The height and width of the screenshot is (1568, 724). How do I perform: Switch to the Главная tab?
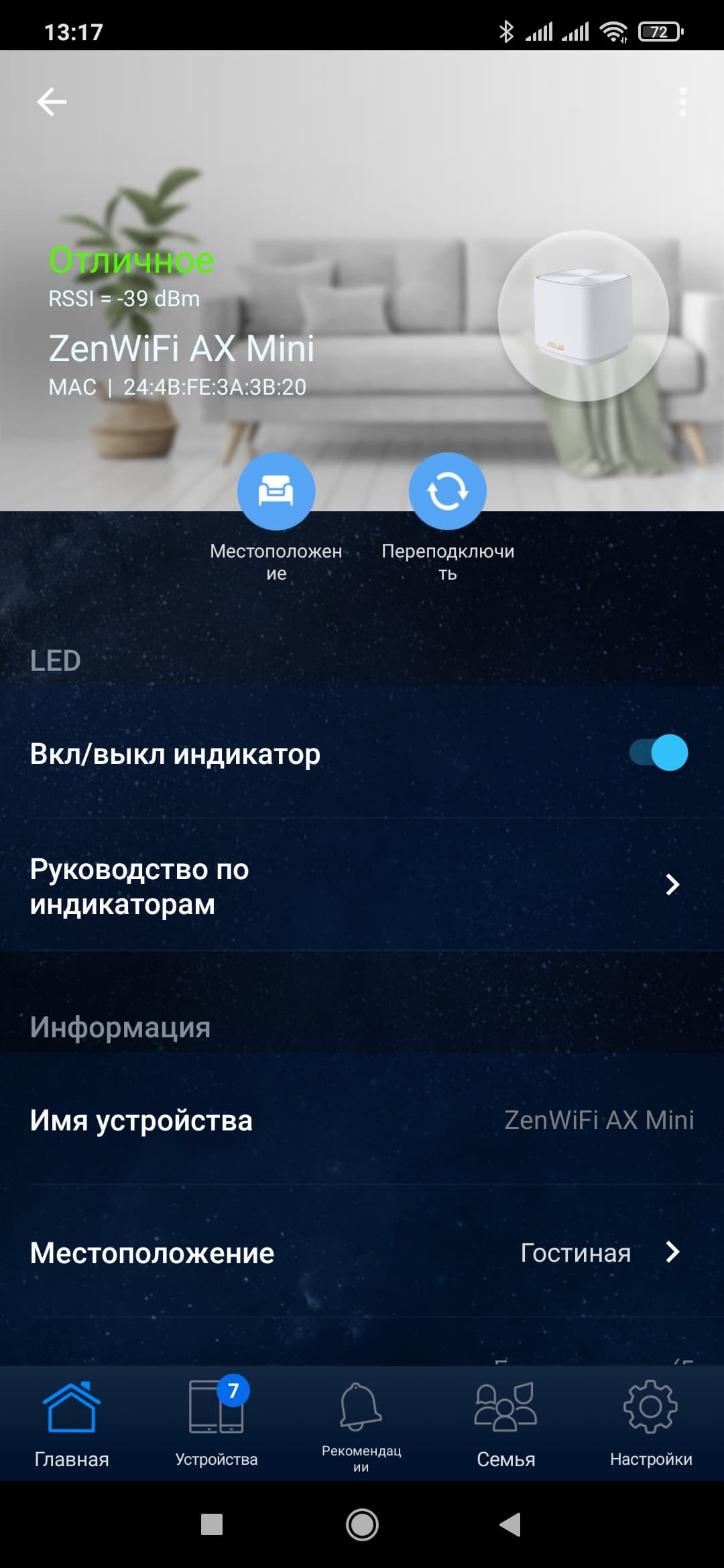[72, 1423]
